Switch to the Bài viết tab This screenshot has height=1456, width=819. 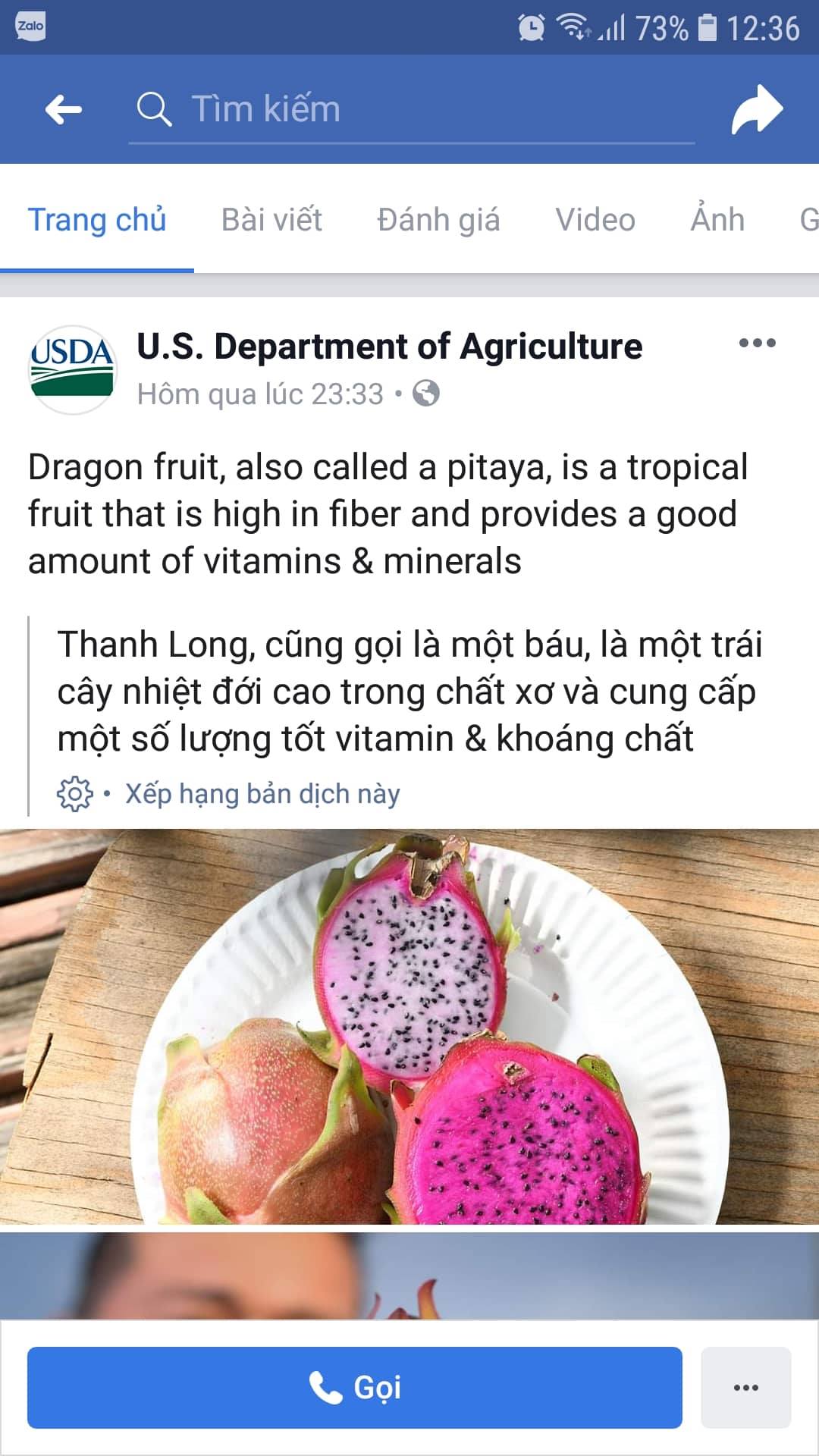[271, 220]
